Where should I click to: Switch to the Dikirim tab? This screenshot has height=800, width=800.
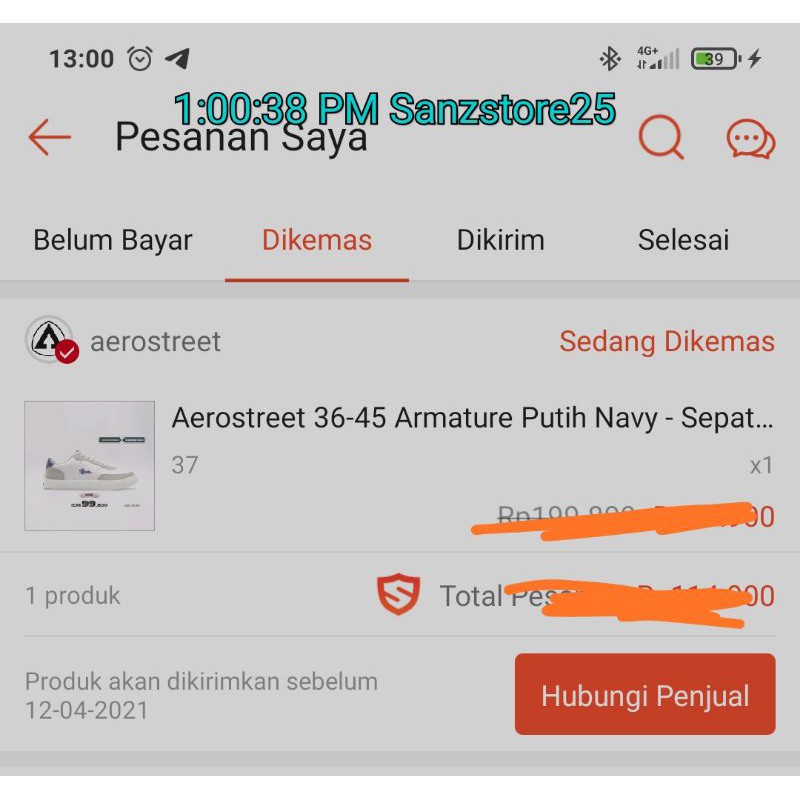(x=500, y=241)
